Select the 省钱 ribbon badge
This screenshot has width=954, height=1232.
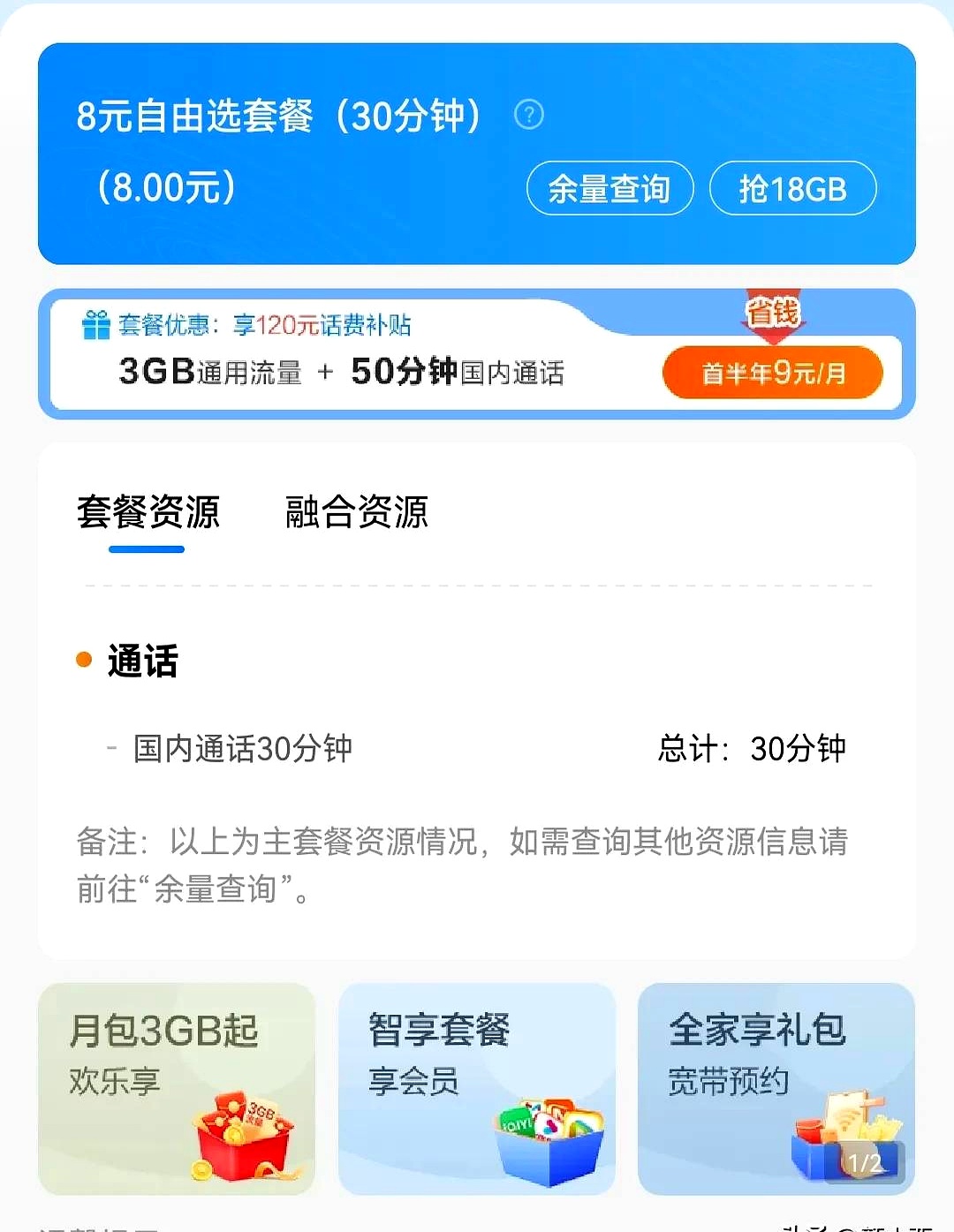coord(772,311)
